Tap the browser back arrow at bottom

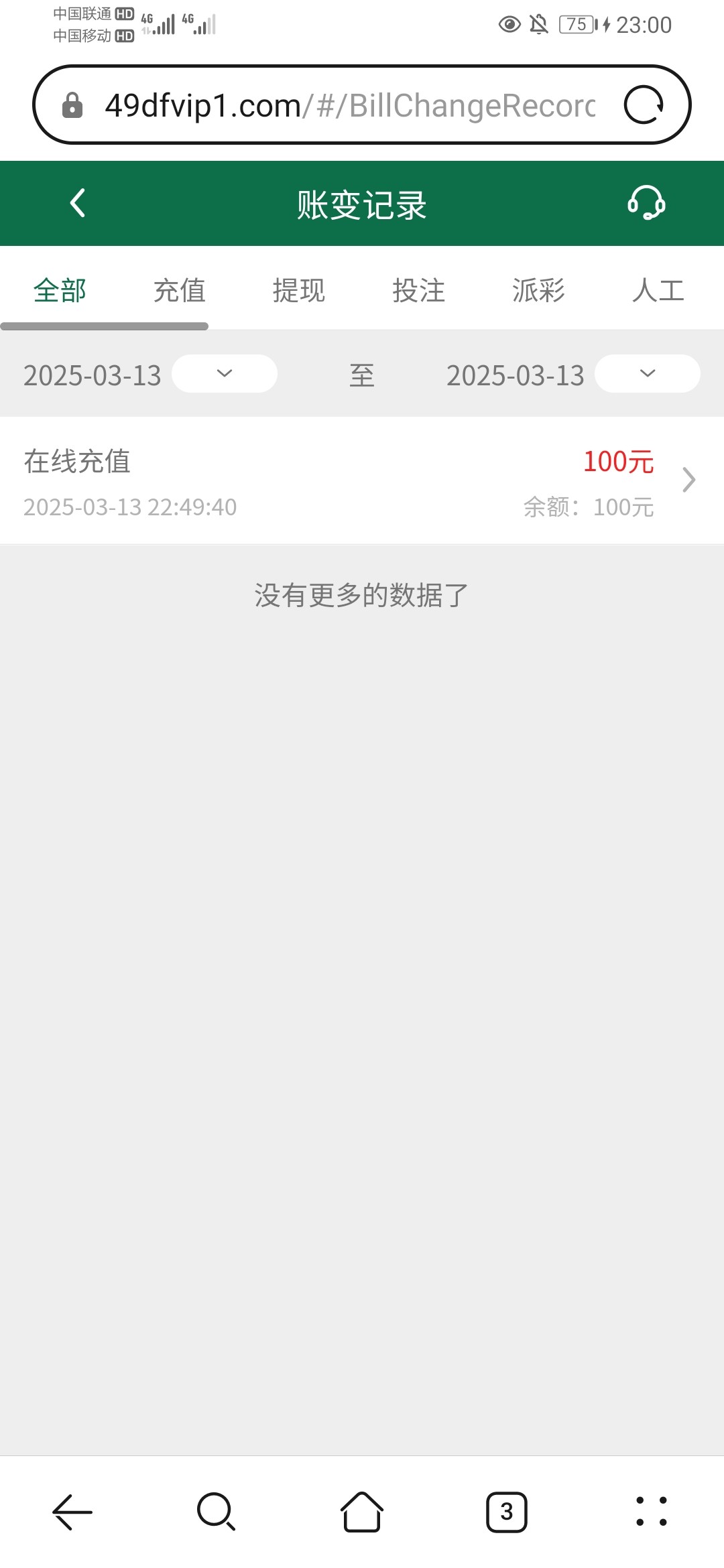tap(72, 1512)
